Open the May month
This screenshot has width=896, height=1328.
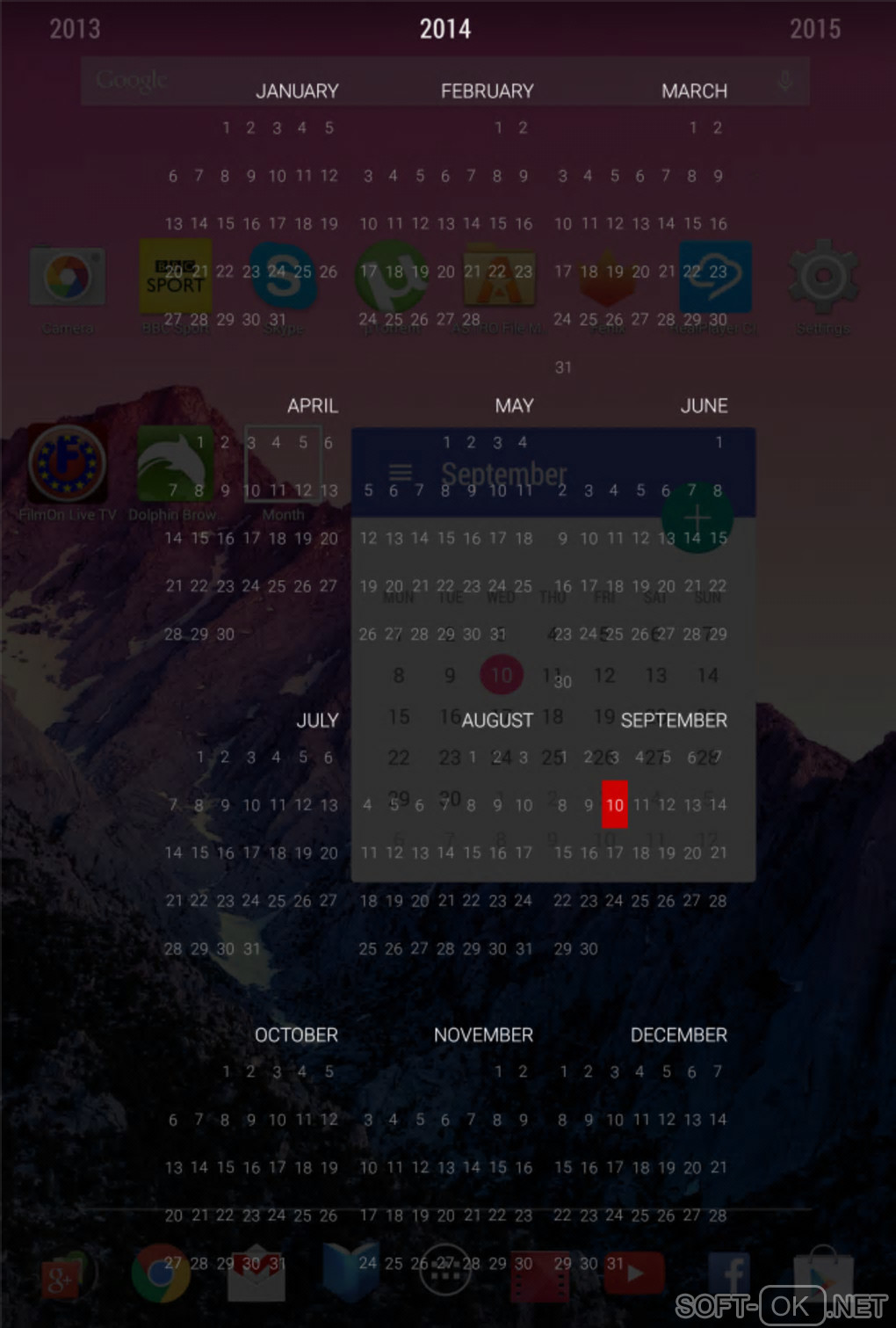coord(514,406)
